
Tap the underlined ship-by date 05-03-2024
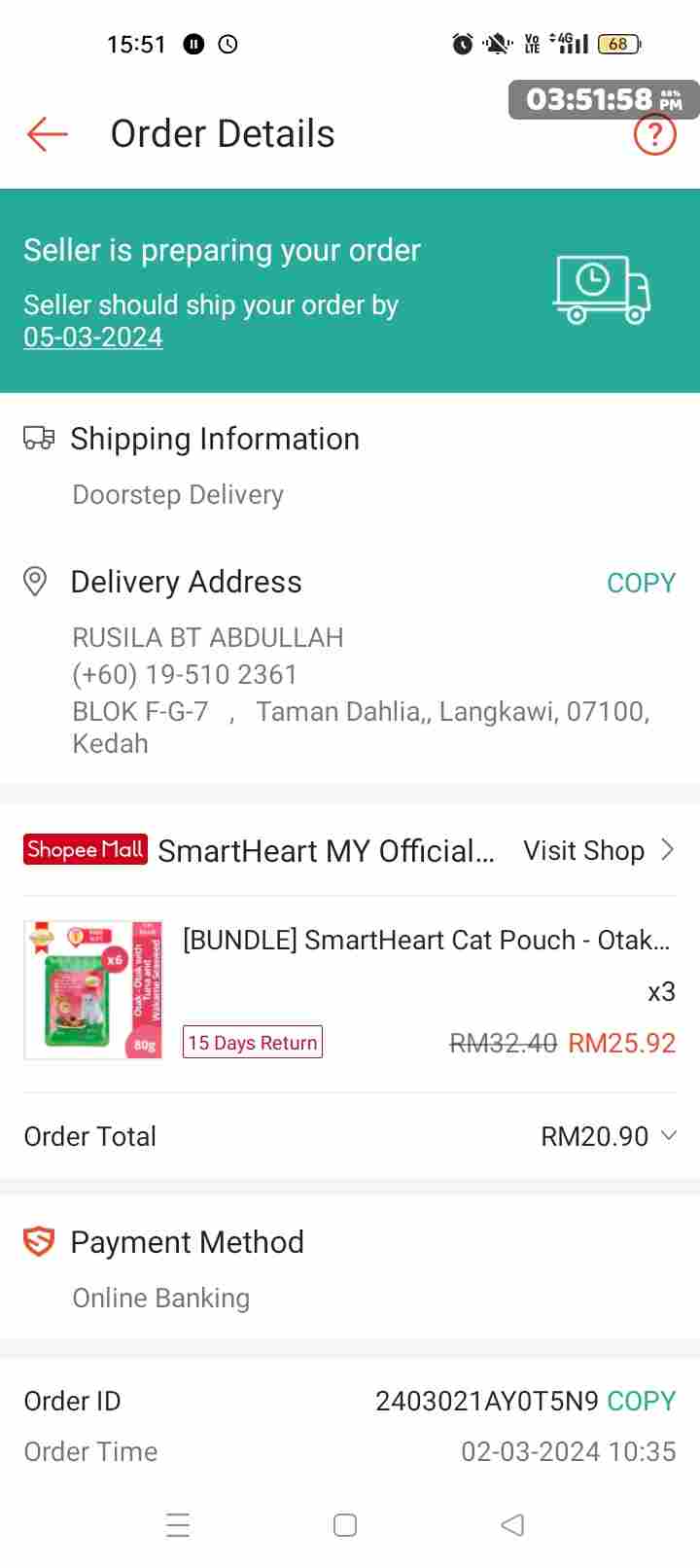93,338
